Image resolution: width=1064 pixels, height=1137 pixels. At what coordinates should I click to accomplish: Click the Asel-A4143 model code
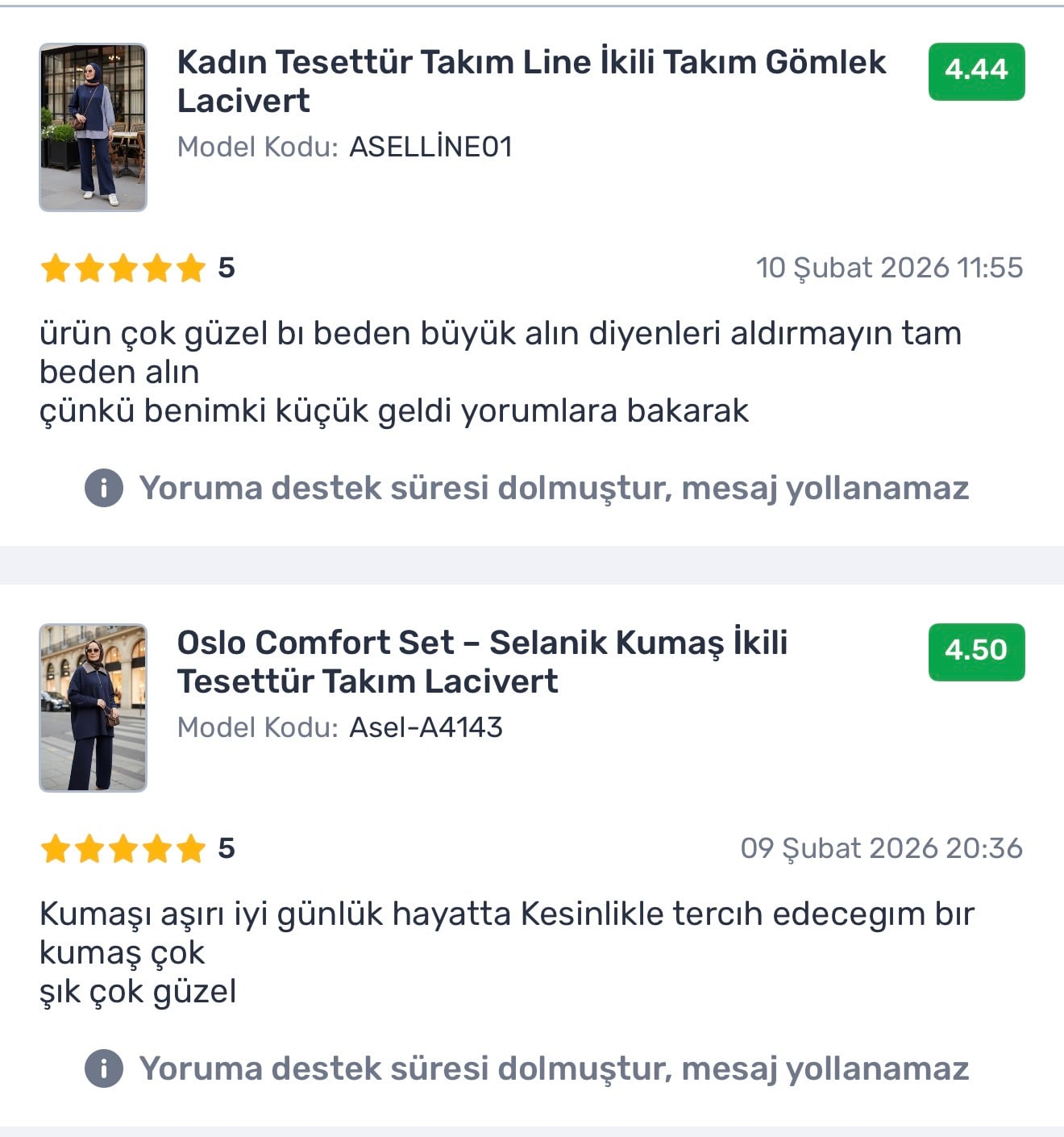425,727
